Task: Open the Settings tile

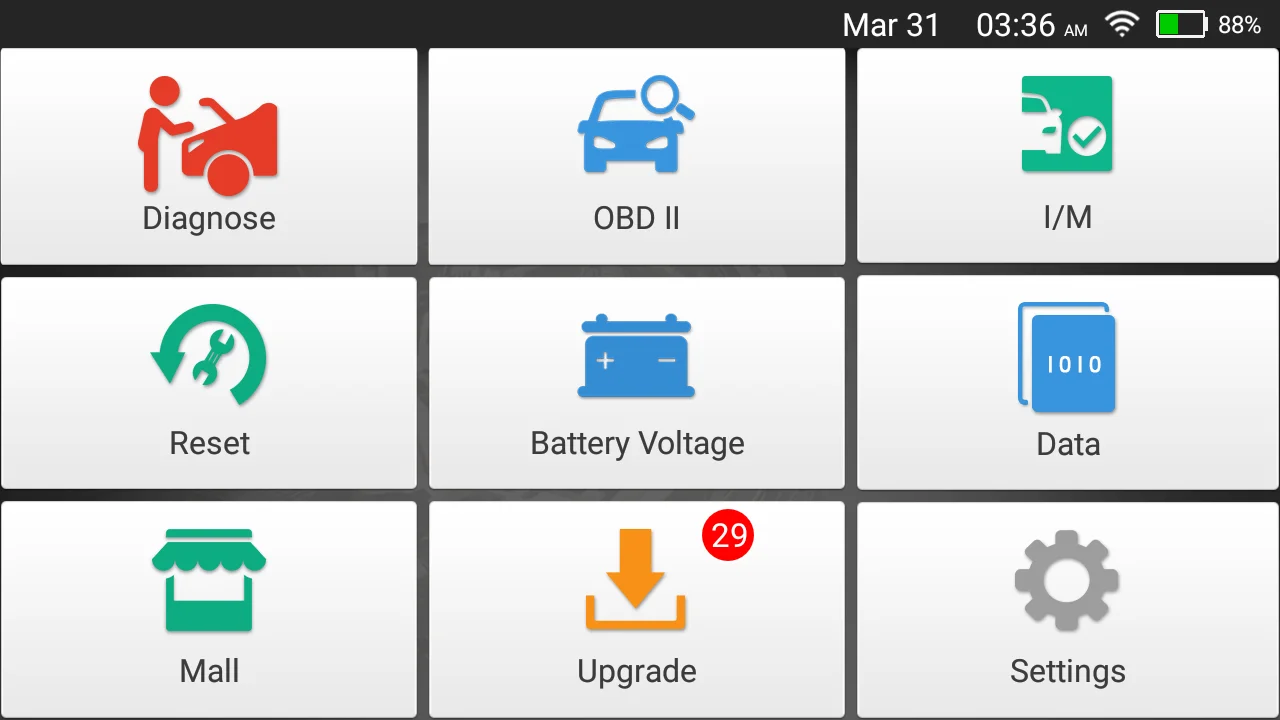Action: 1068,609
